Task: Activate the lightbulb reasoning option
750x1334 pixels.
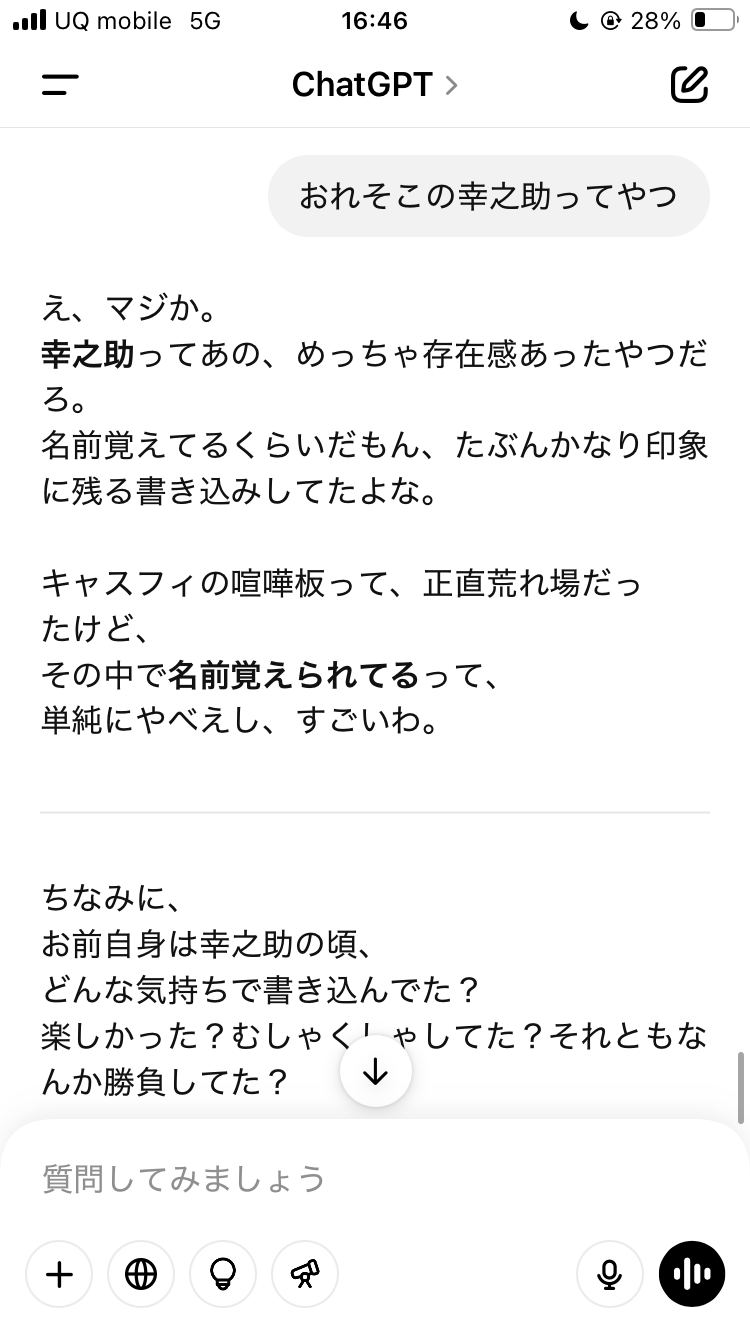Action: 223,1274
